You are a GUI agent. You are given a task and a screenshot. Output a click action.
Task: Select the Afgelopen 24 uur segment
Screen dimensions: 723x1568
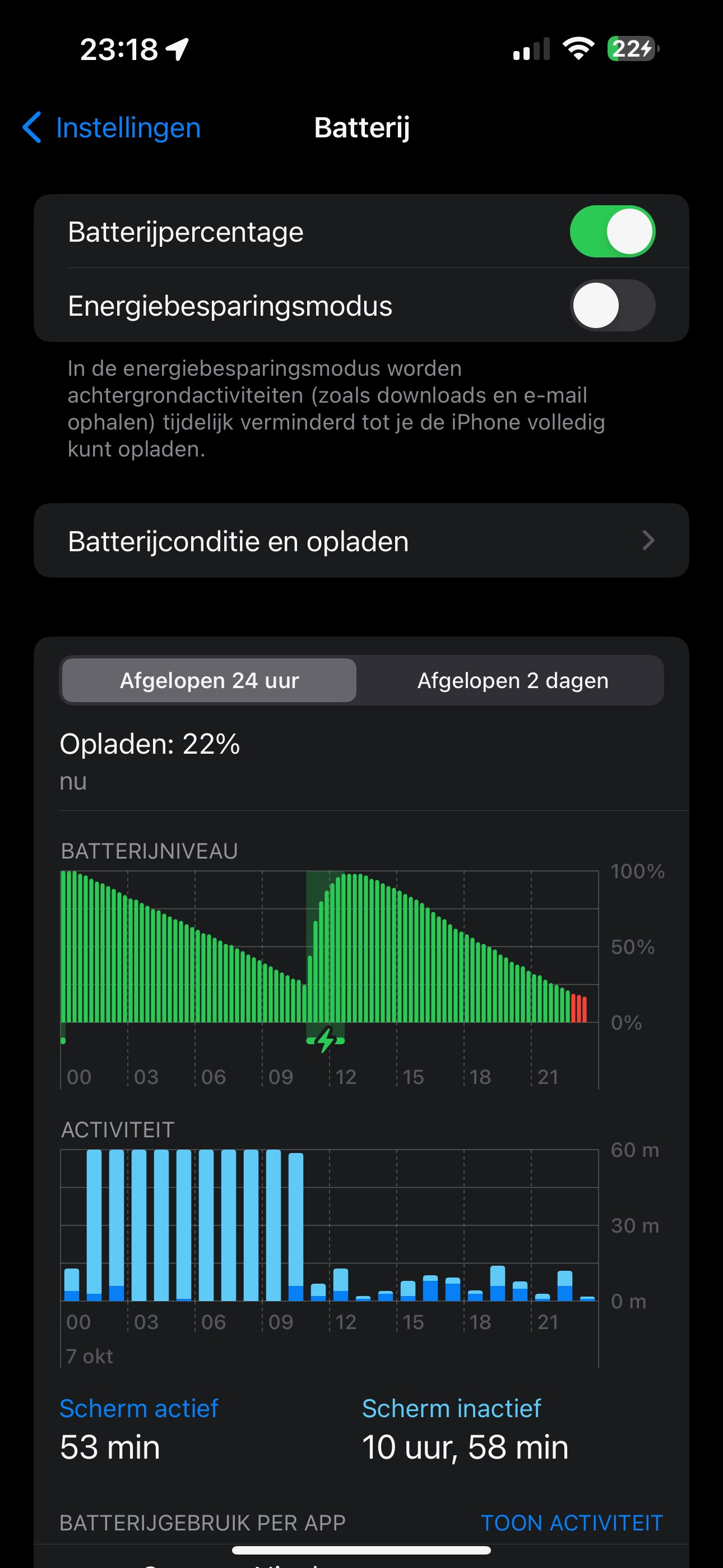coord(210,680)
